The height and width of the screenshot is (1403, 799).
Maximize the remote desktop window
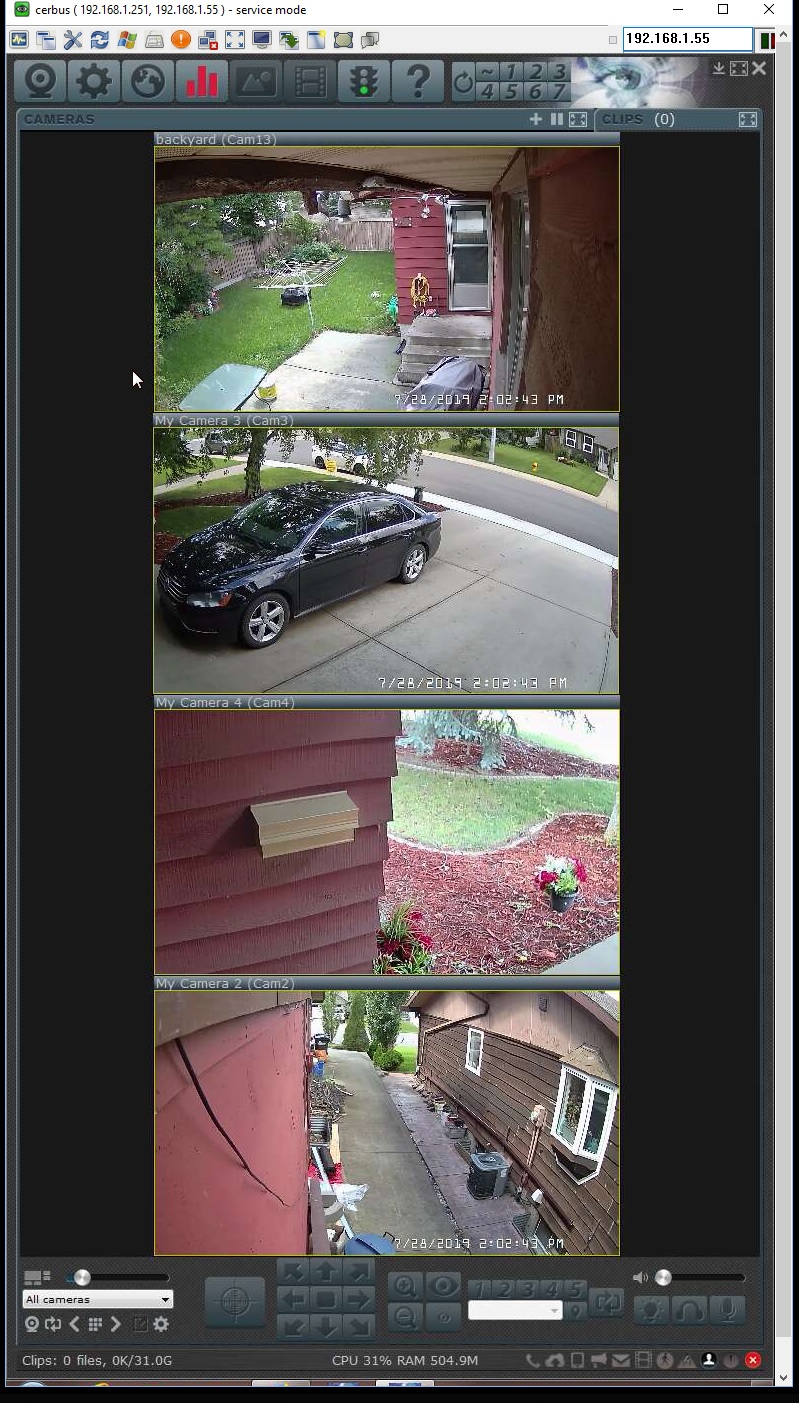(723, 10)
